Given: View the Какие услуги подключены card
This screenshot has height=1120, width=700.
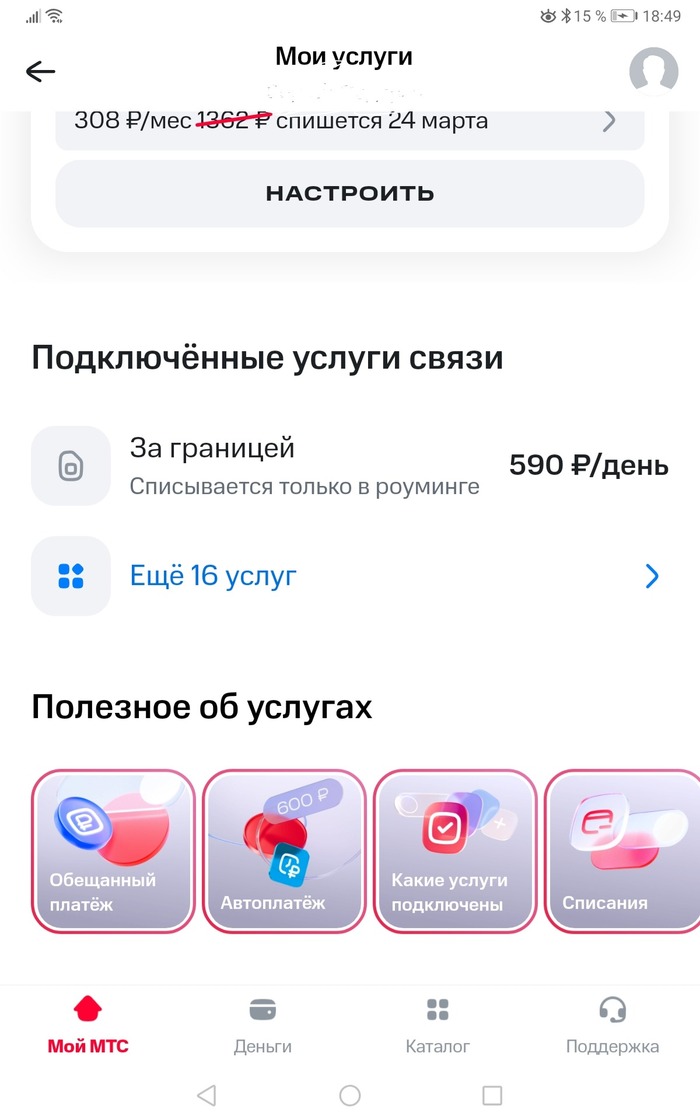Looking at the screenshot, I should [x=455, y=851].
